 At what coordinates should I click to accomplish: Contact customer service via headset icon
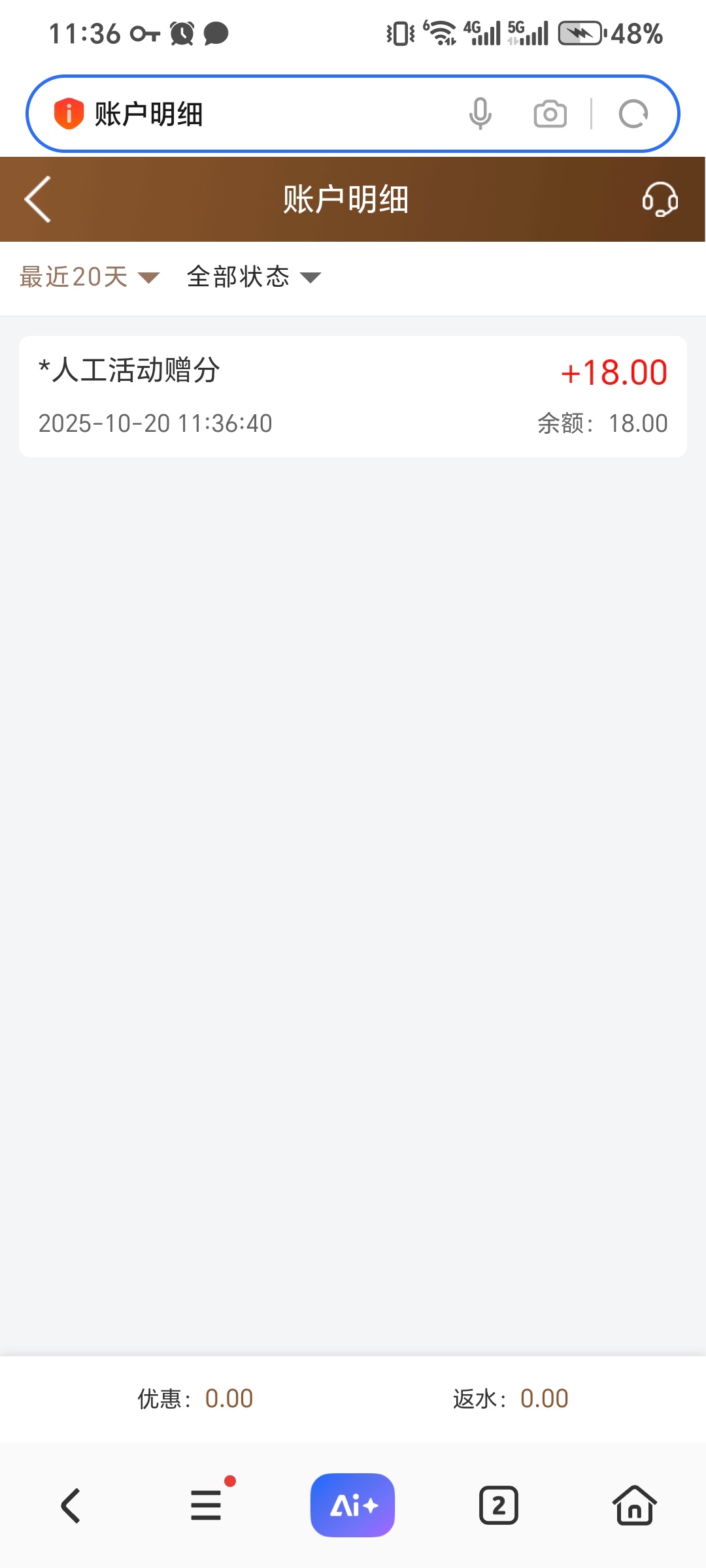[x=659, y=199]
